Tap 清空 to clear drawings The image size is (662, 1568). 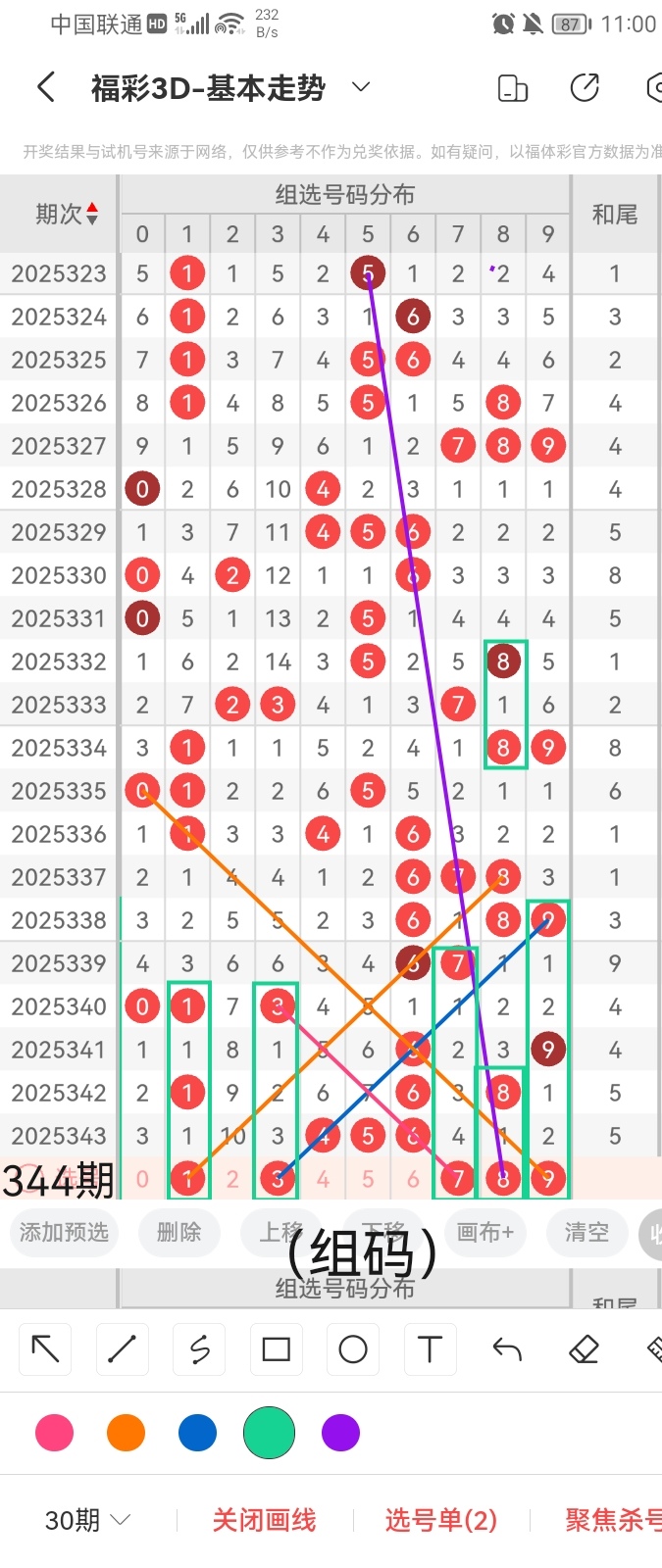pos(586,1232)
